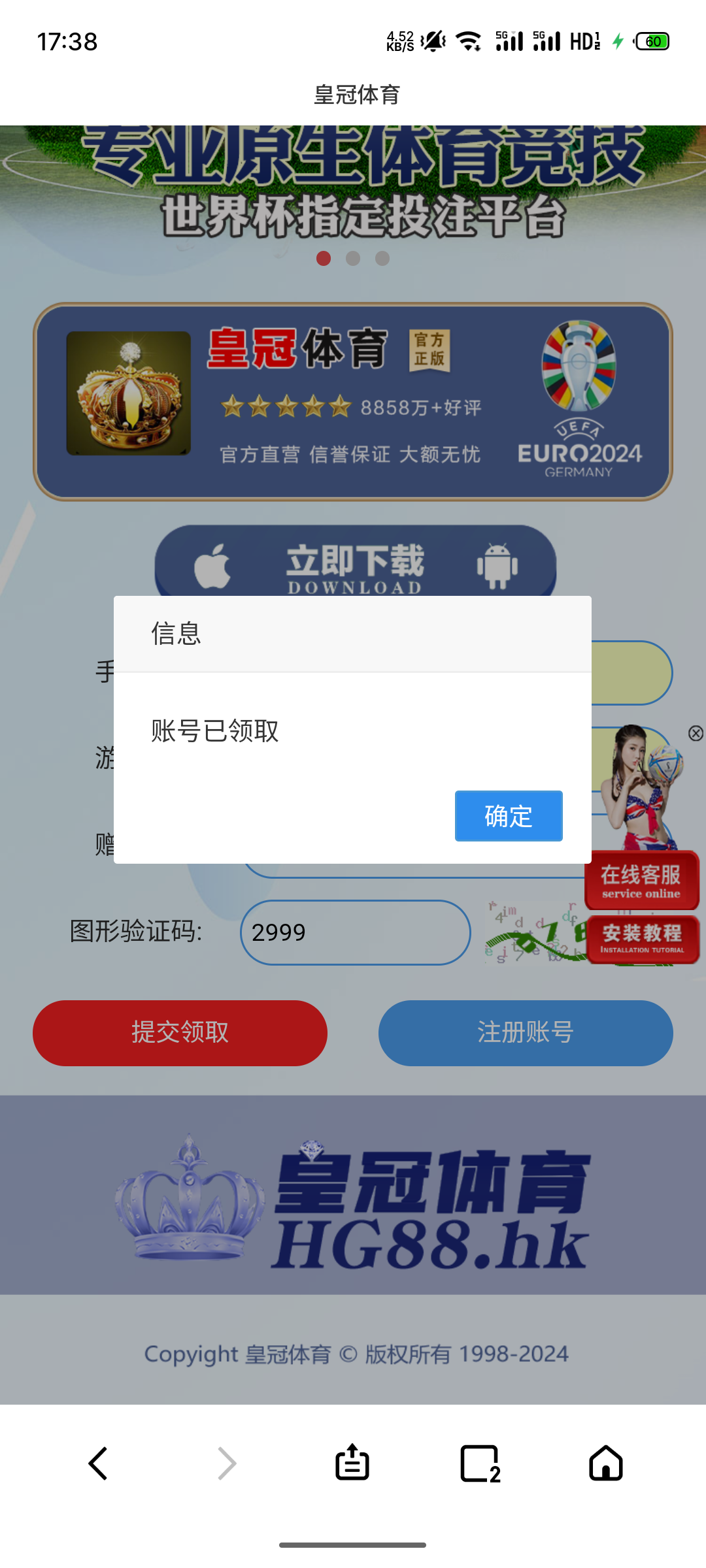This screenshot has height=1568, width=706.
Task: Close the floating promo girl widget
Action: pos(696,733)
